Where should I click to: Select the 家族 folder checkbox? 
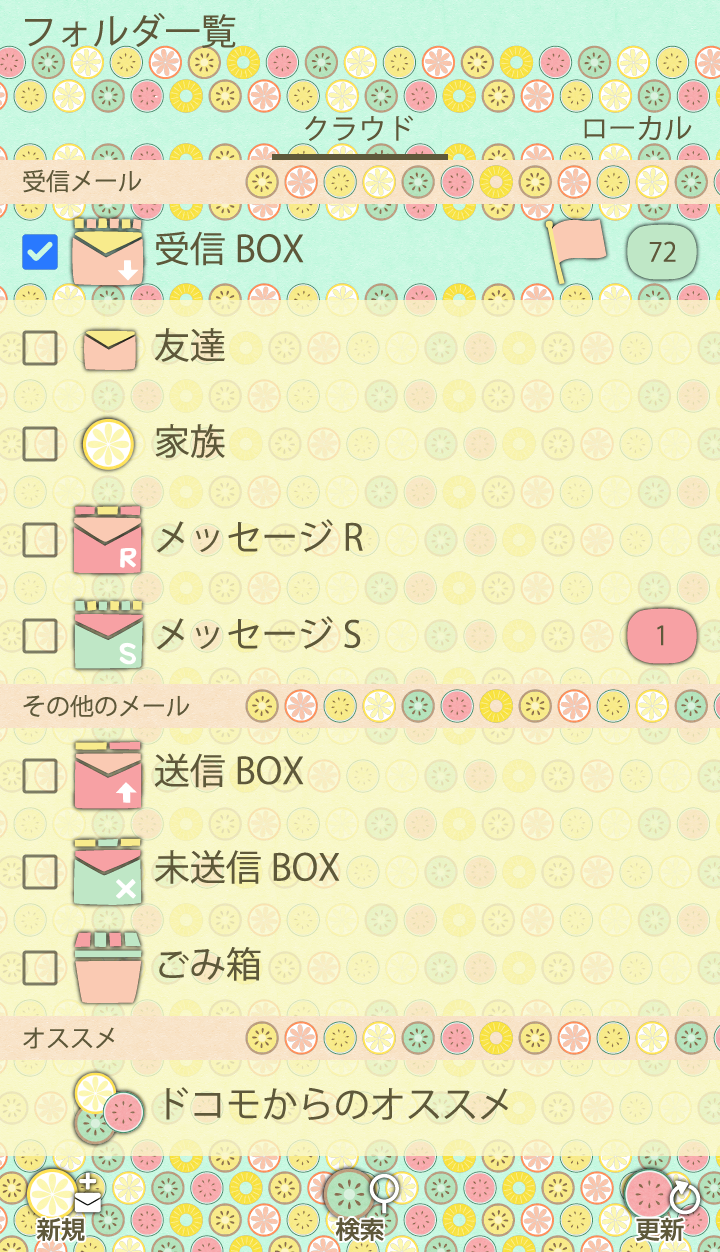40,444
